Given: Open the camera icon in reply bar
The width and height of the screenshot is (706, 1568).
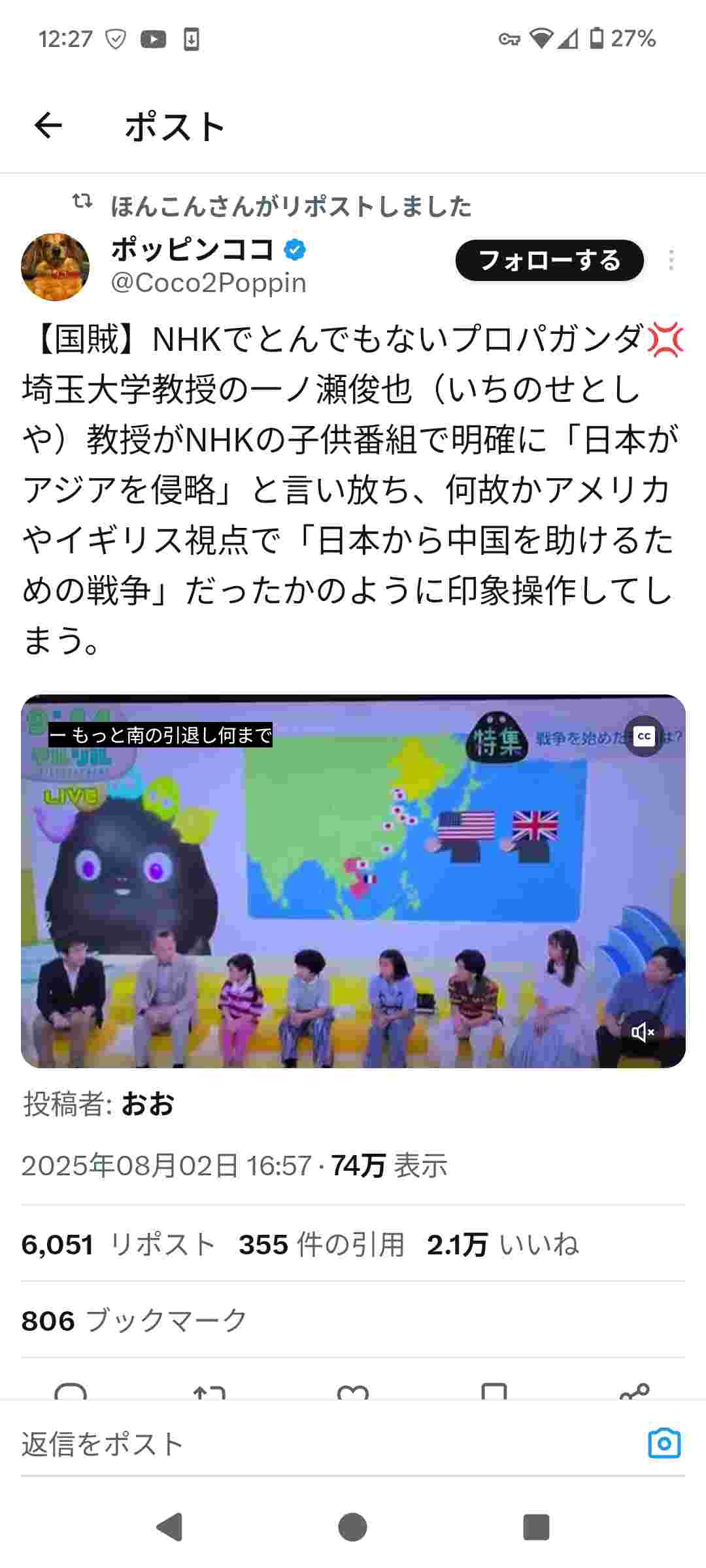Looking at the screenshot, I should [664, 1444].
